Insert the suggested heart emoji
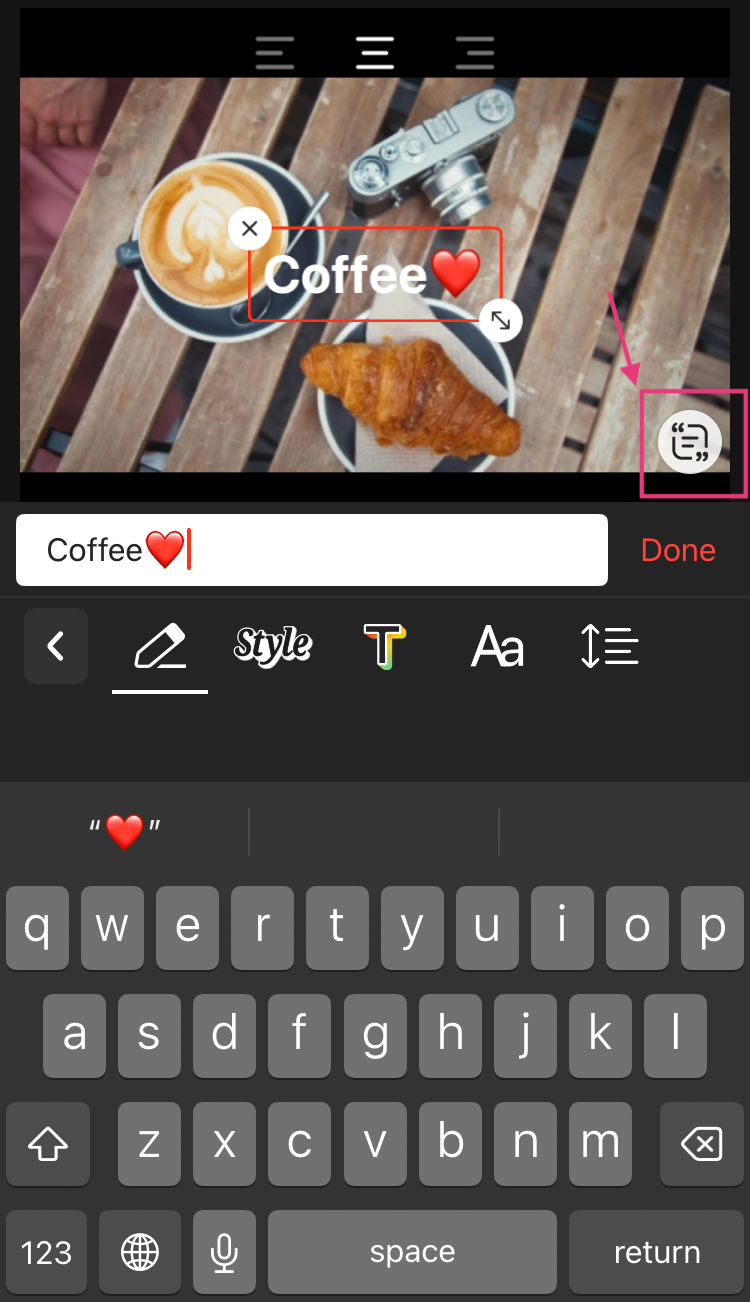750x1302 pixels. [125, 831]
